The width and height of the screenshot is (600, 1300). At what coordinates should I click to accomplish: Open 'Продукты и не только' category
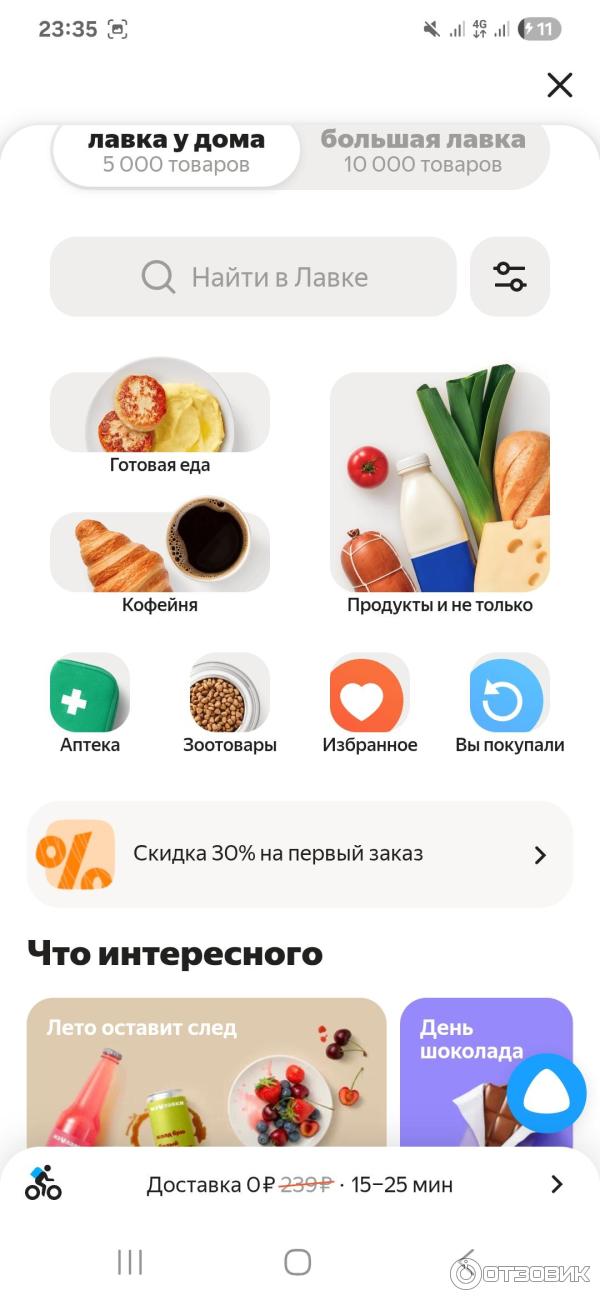tap(440, 490)
